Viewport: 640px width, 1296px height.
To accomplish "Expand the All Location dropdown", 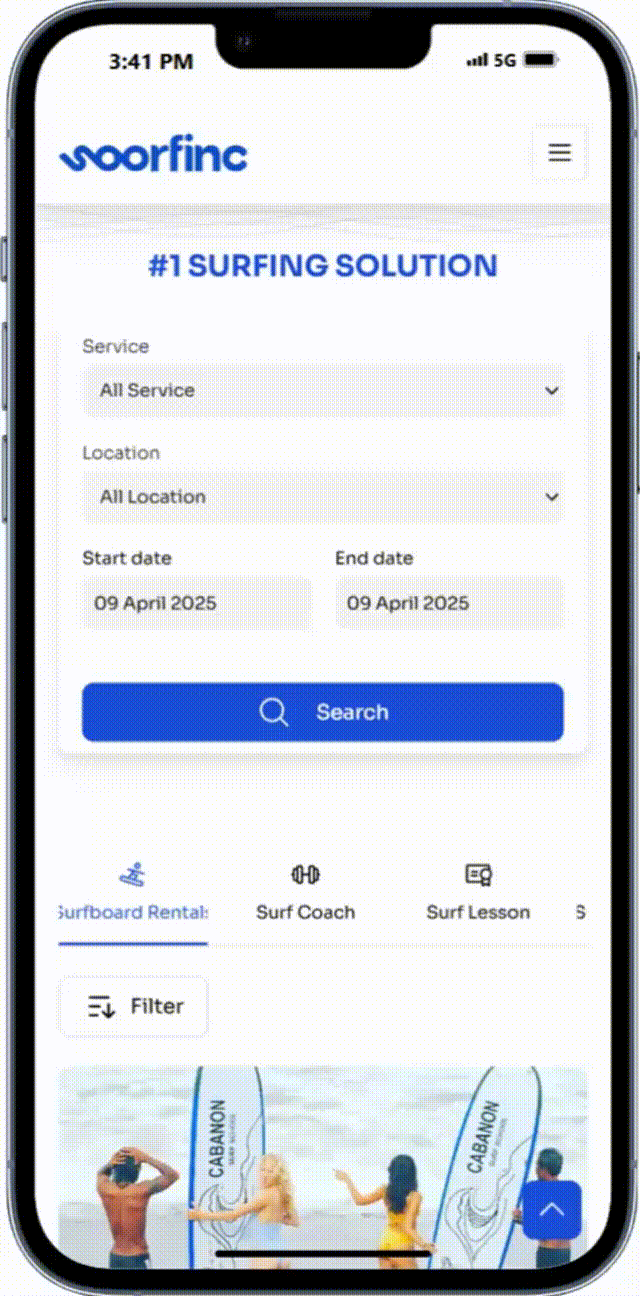I will coord(323,497).
